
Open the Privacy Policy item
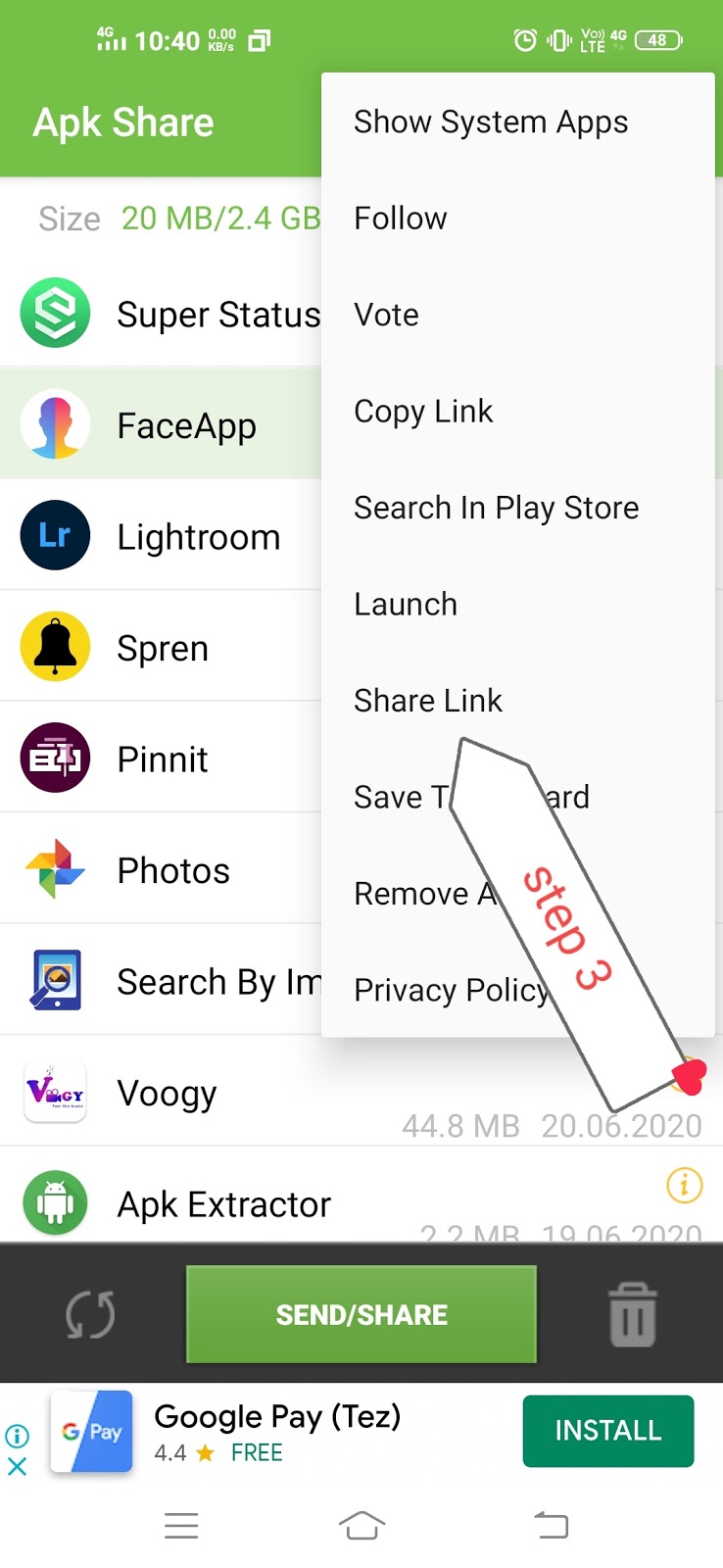(x=449, y=990)
